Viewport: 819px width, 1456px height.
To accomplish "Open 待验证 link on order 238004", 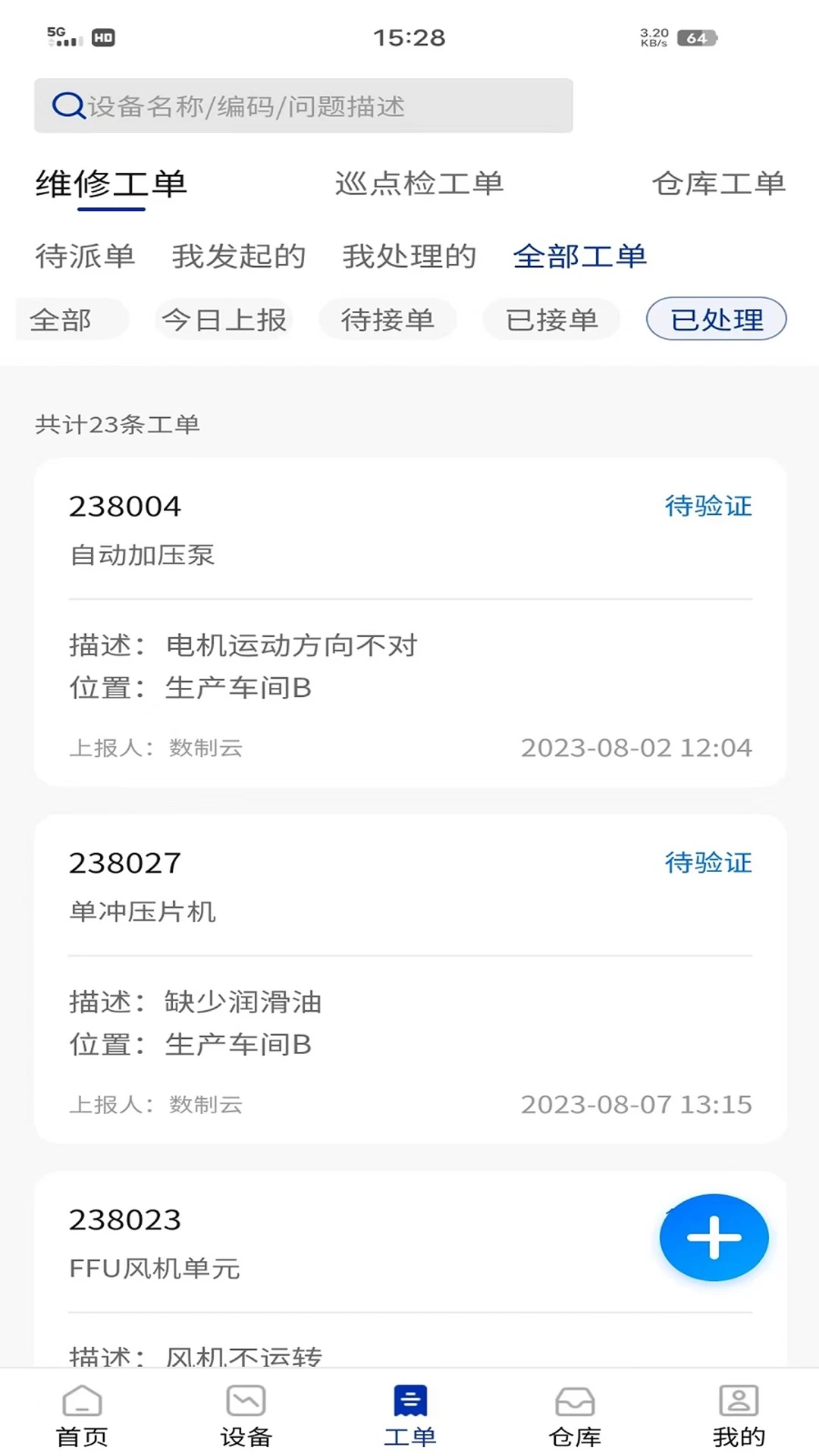I will pyautogui.click(x=708, y=507).
